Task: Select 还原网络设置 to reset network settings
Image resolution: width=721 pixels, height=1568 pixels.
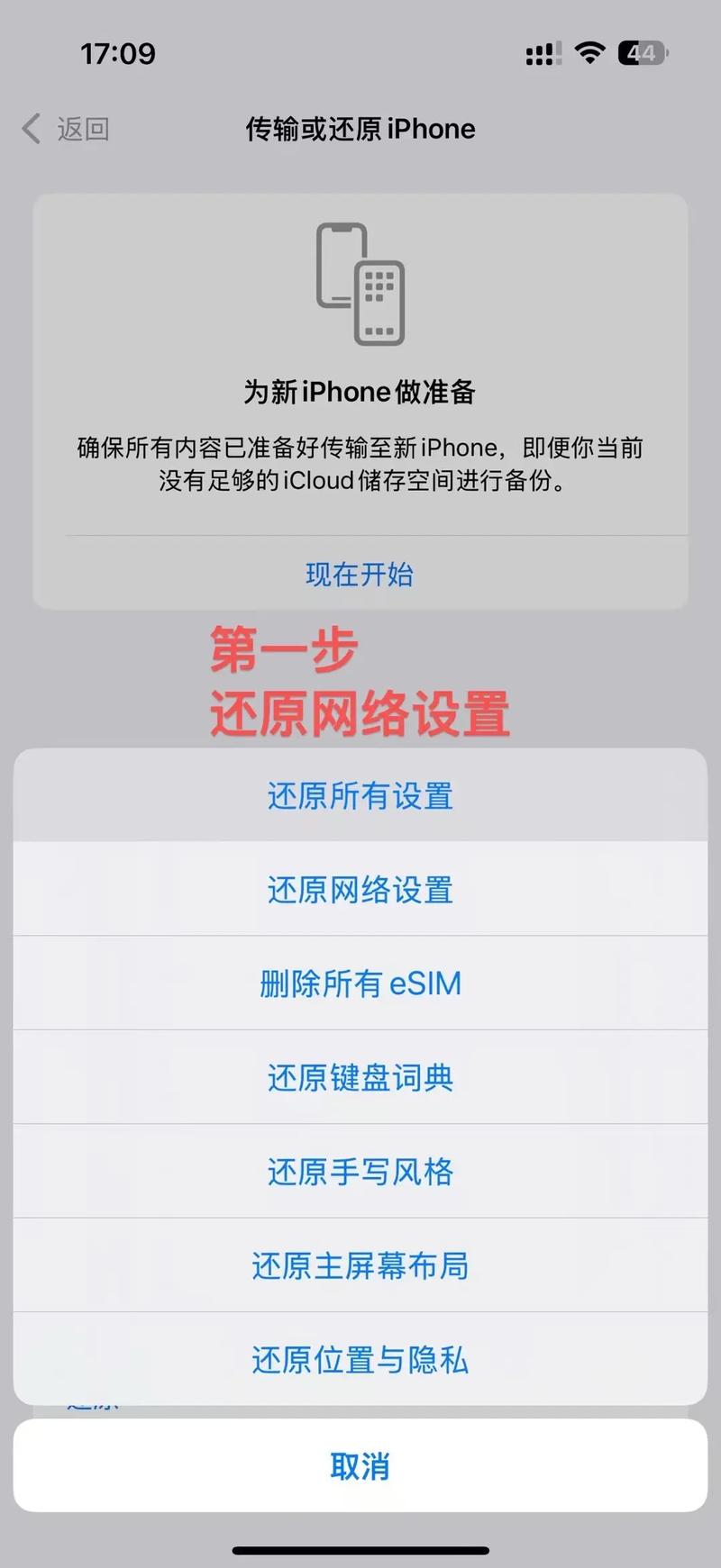Action: click(x=359, y=890)
